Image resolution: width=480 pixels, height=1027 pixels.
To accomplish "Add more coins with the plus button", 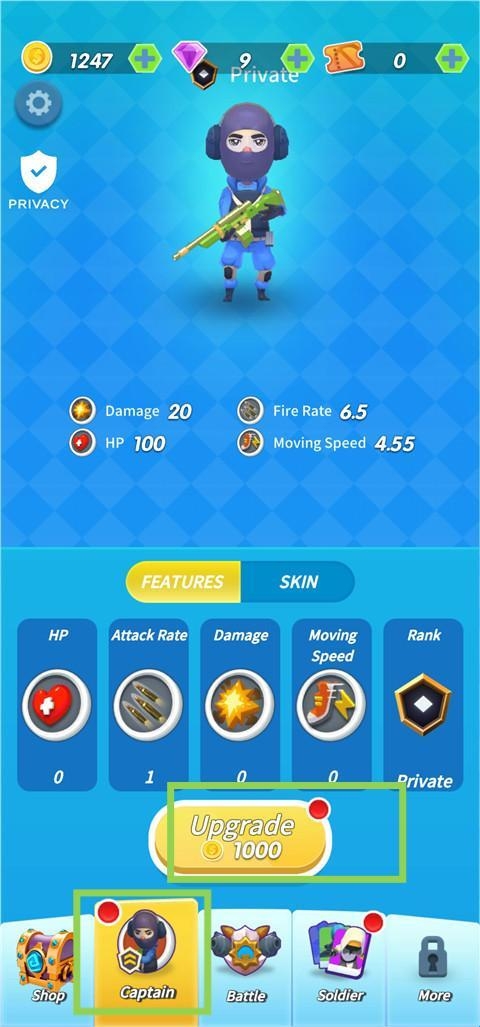I will (x=145, y=60).
